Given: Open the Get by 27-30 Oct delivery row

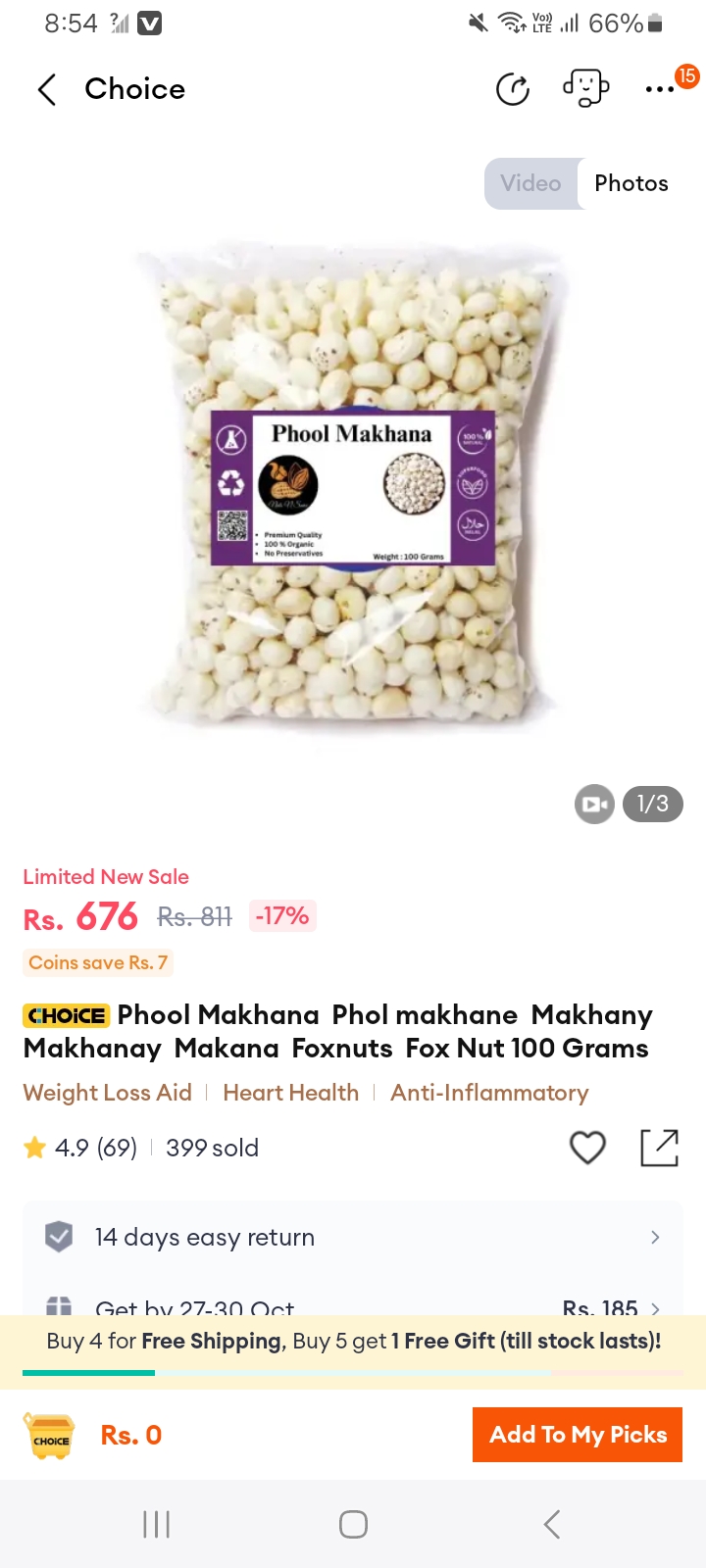Looking at the screenshot, I should (353, 1303).
